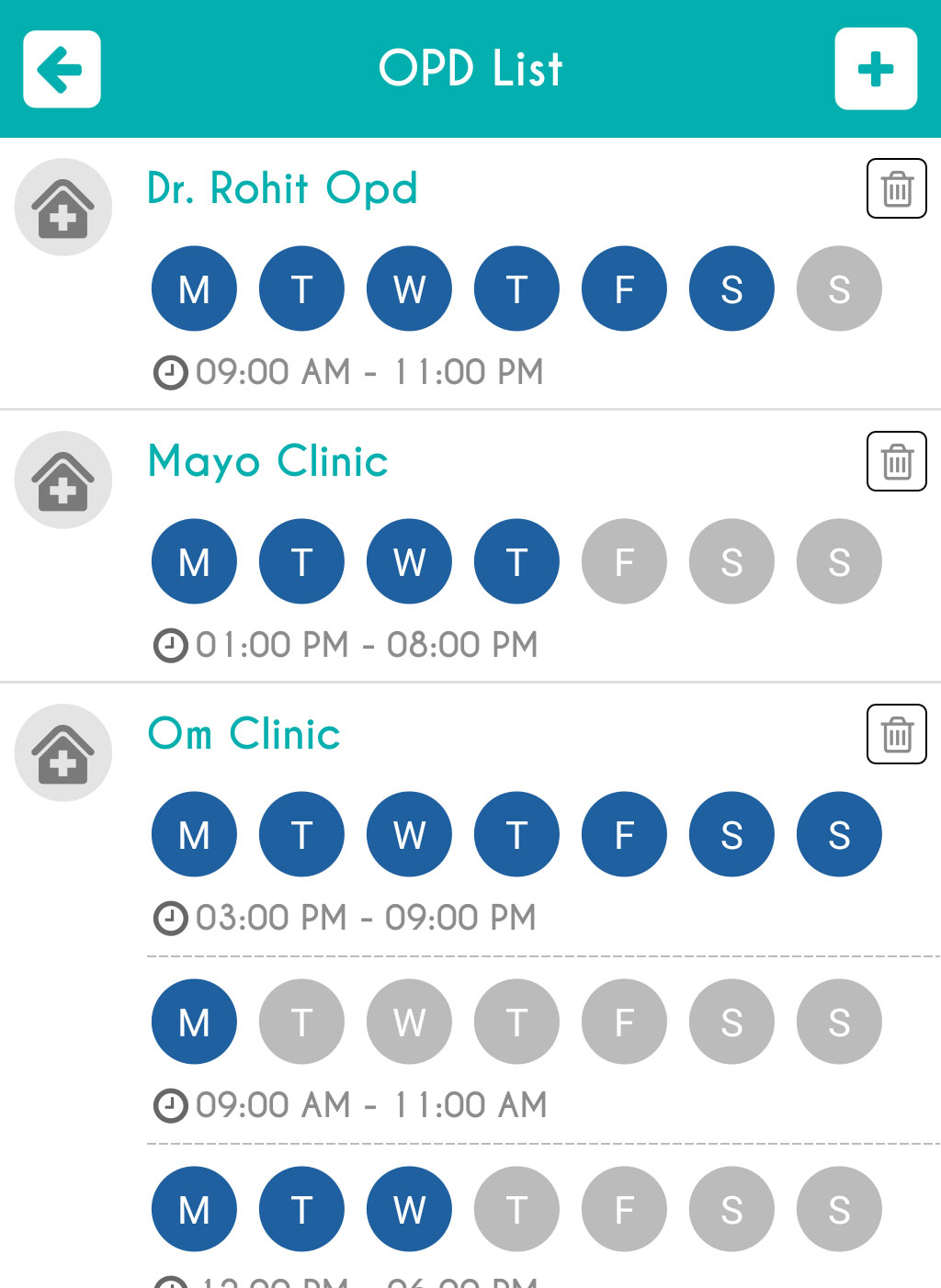Image resolution: width=941 pixels, height=1288 pixels.
Task: Open Om Clinic details
Action: click(244, 734)
